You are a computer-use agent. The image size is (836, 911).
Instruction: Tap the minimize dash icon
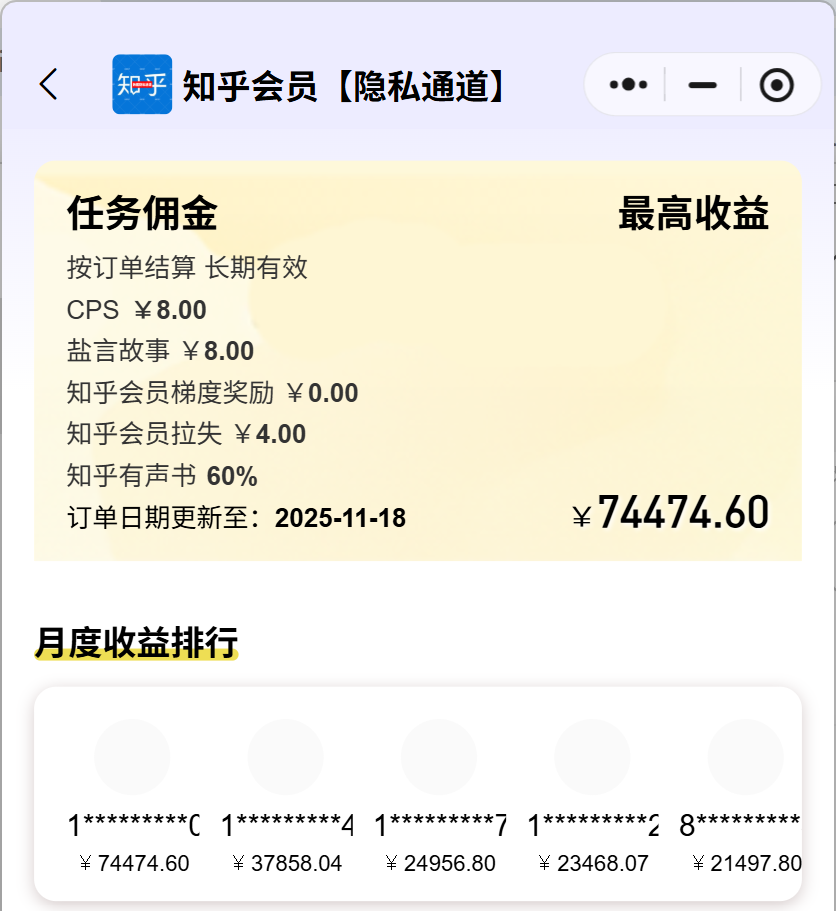[703, 85]
